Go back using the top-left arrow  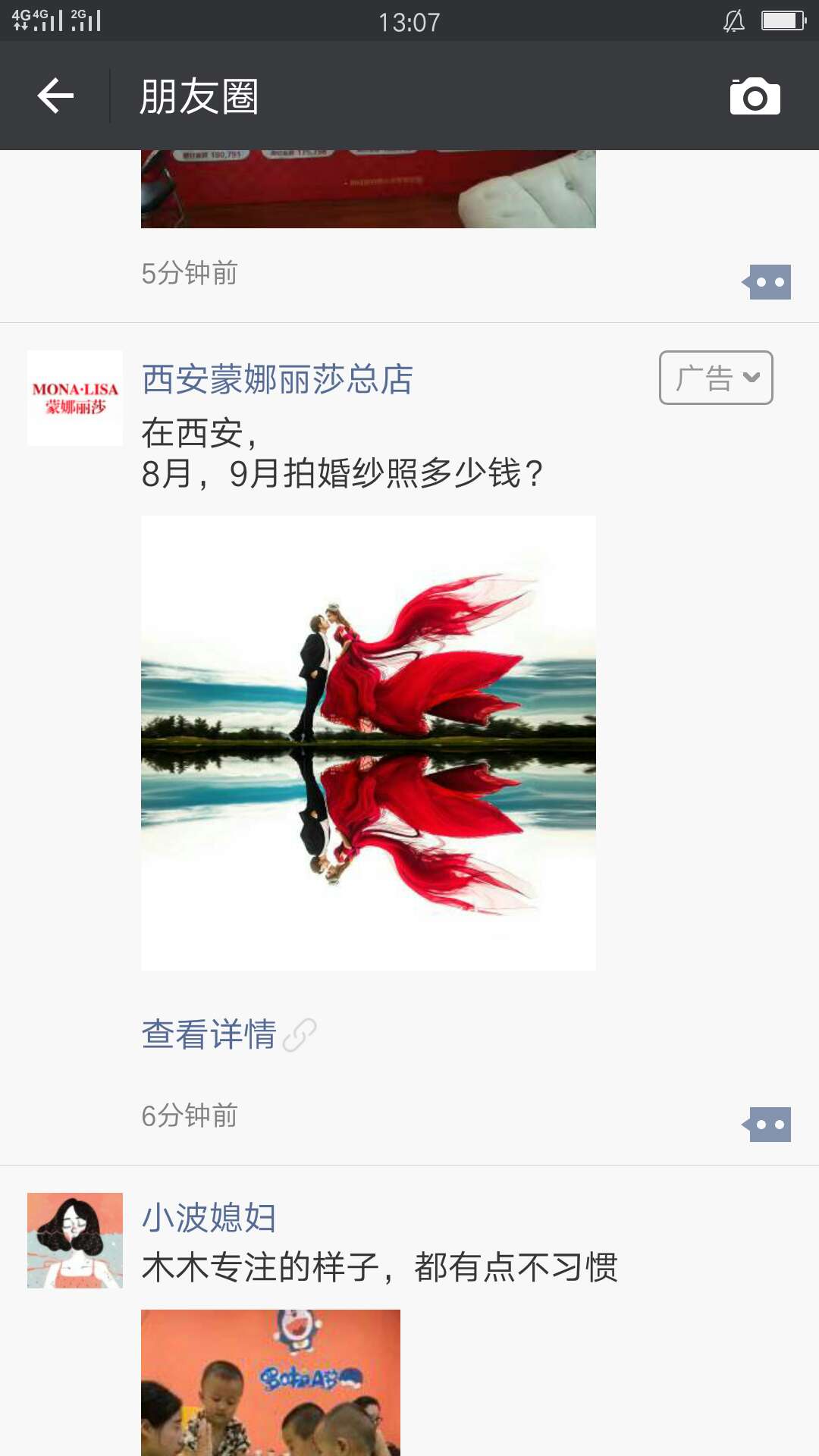55,96
